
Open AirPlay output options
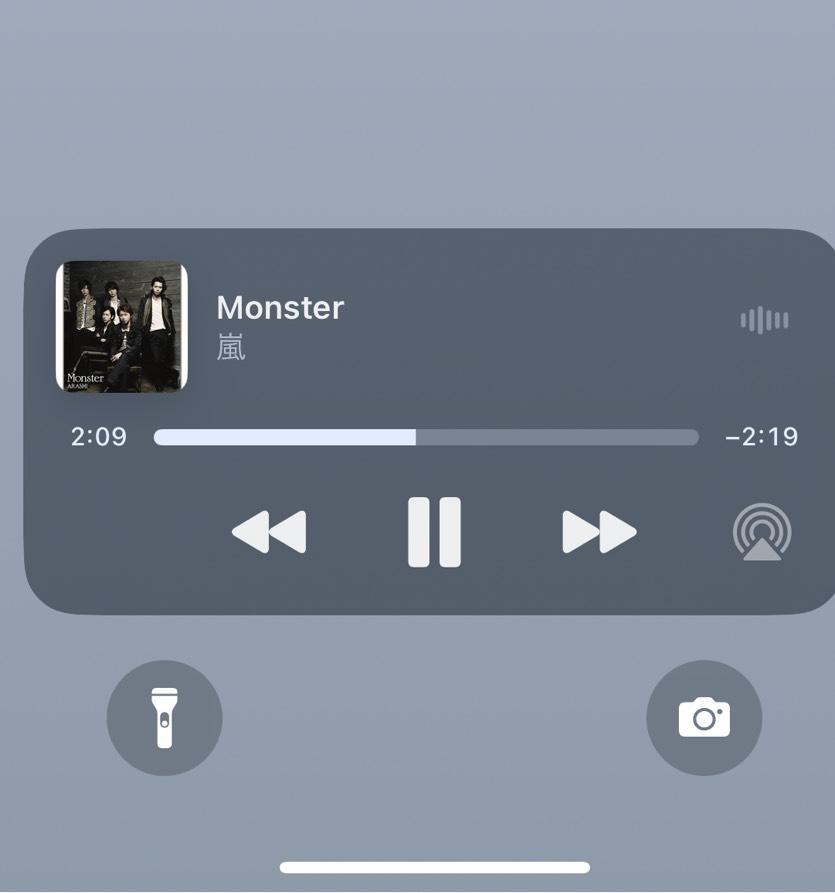click(762, 532)
